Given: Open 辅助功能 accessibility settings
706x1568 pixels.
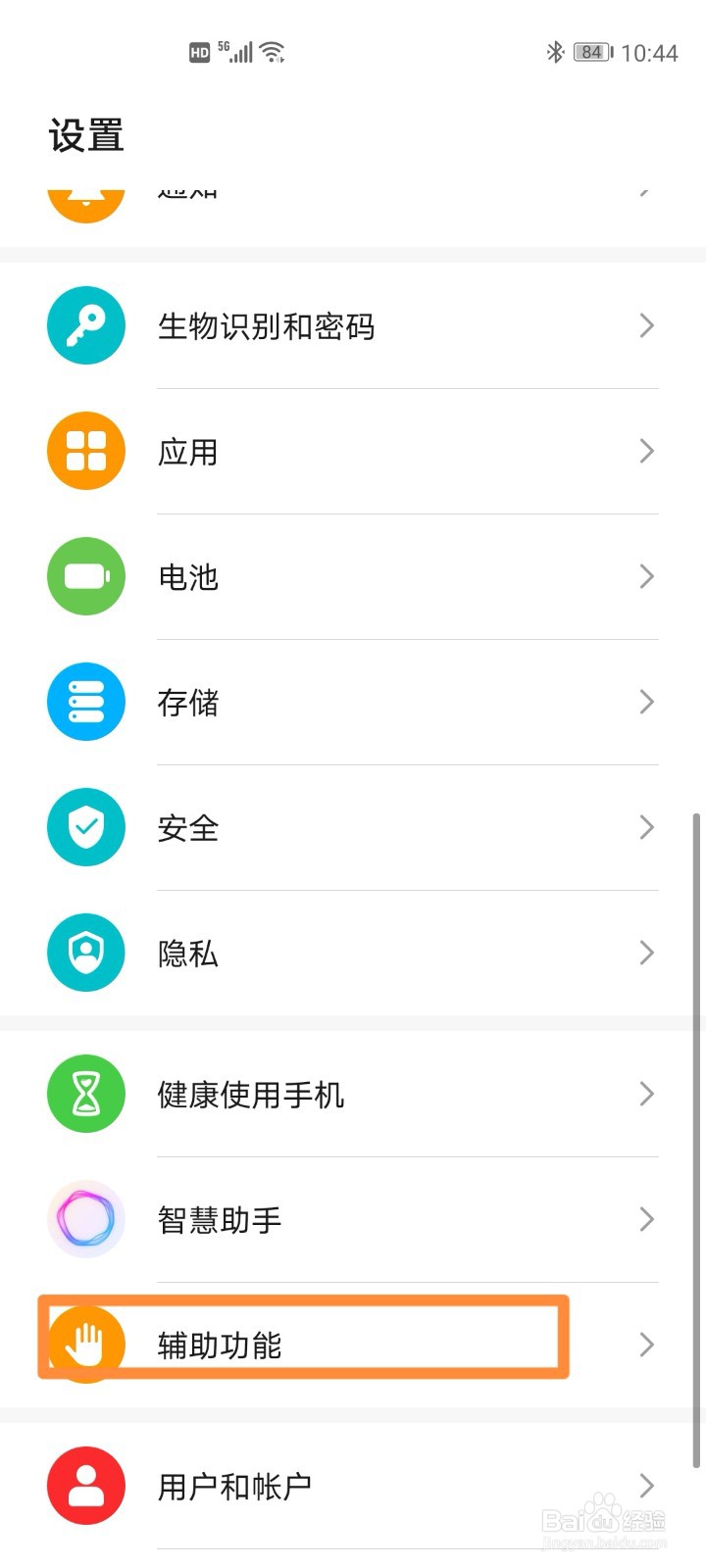Looking at the screenshot, I should (x=353, y=1345).
